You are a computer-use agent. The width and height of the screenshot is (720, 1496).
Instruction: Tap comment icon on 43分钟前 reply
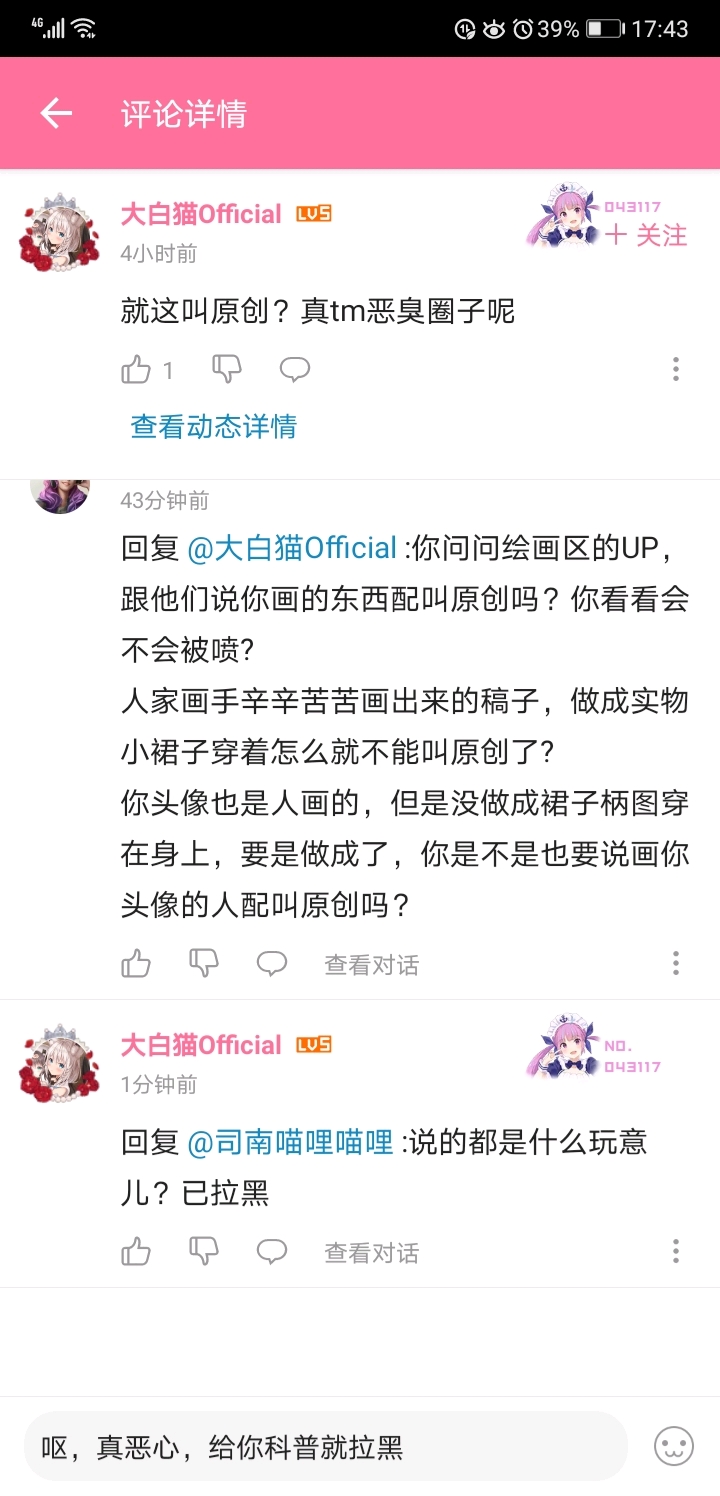[x=272, y=964]
